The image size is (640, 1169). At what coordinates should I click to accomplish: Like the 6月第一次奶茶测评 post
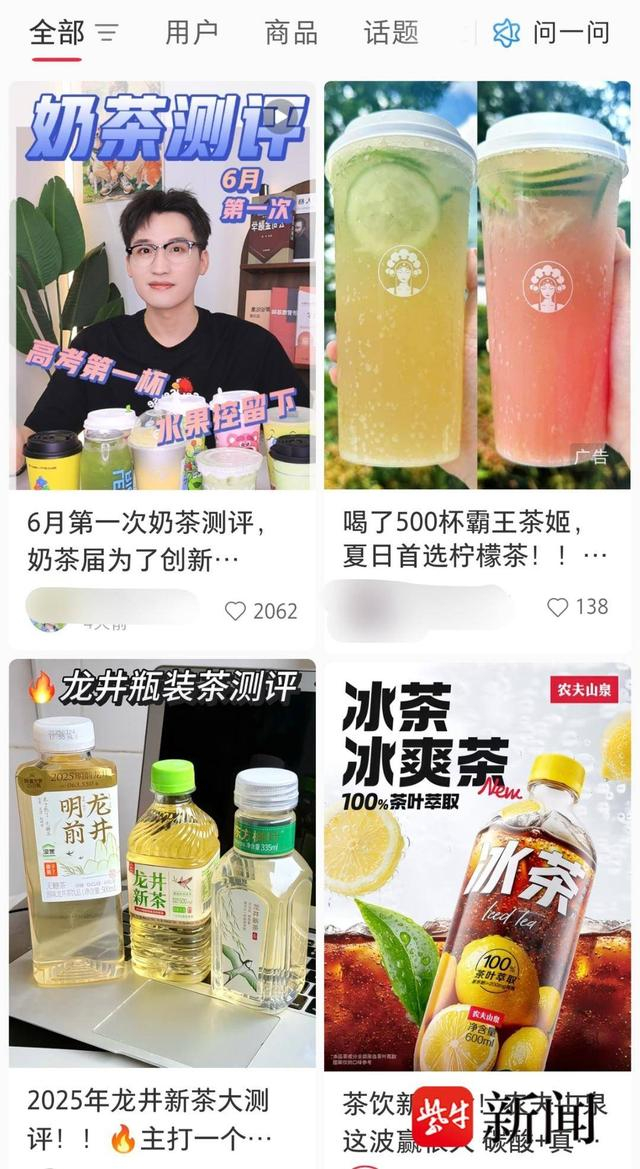[236, 611]
